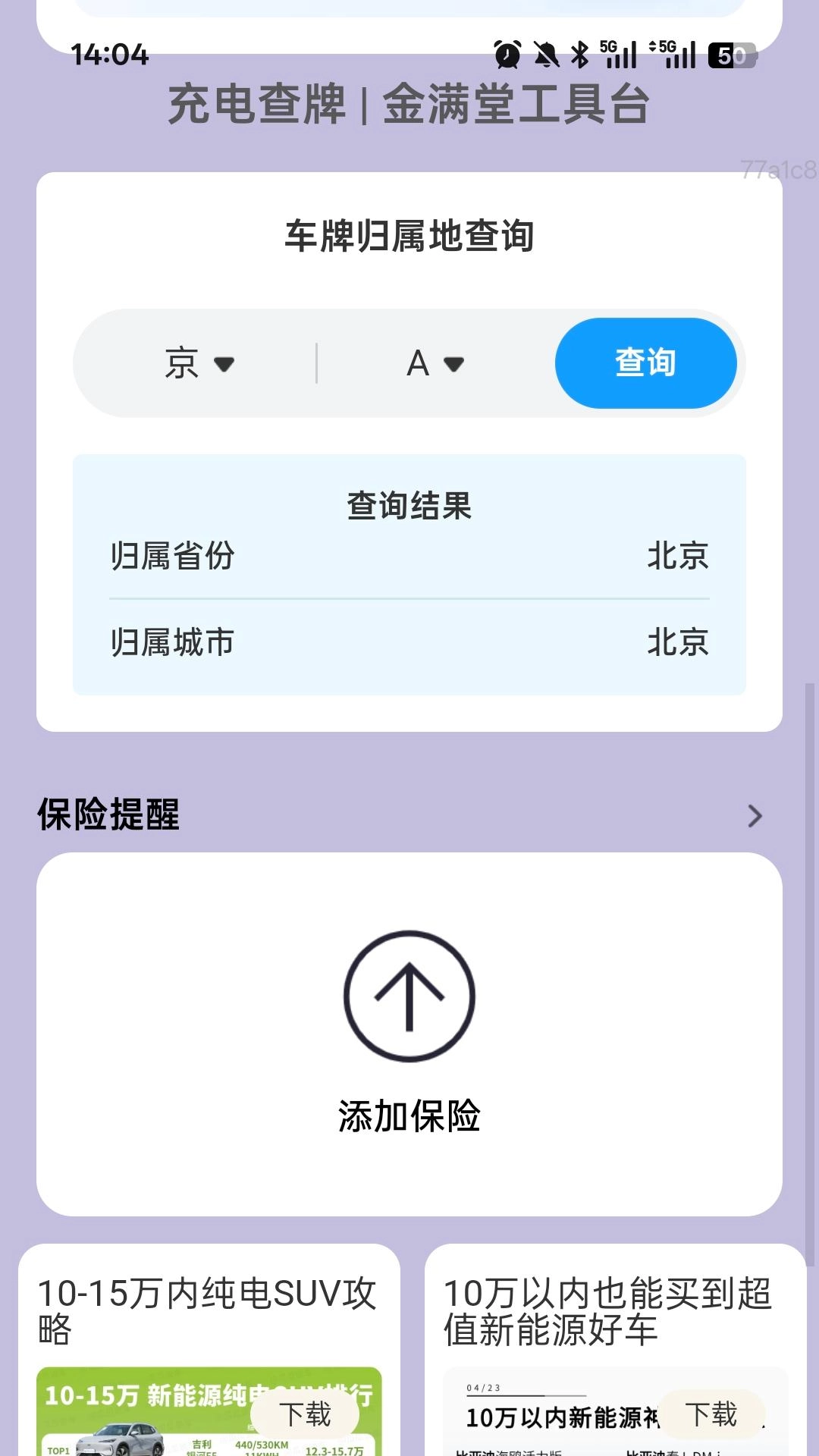Viewport: 819px width, 1456px height.
Task: Click the alarm clock status bar icon
Action: click(508, 52)
